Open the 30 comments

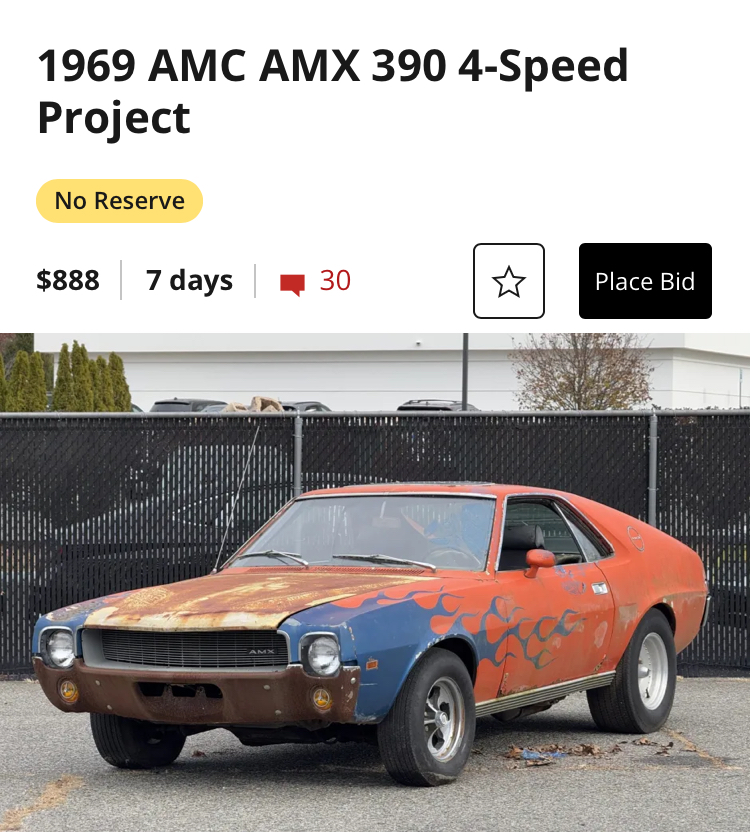[316, 281]
